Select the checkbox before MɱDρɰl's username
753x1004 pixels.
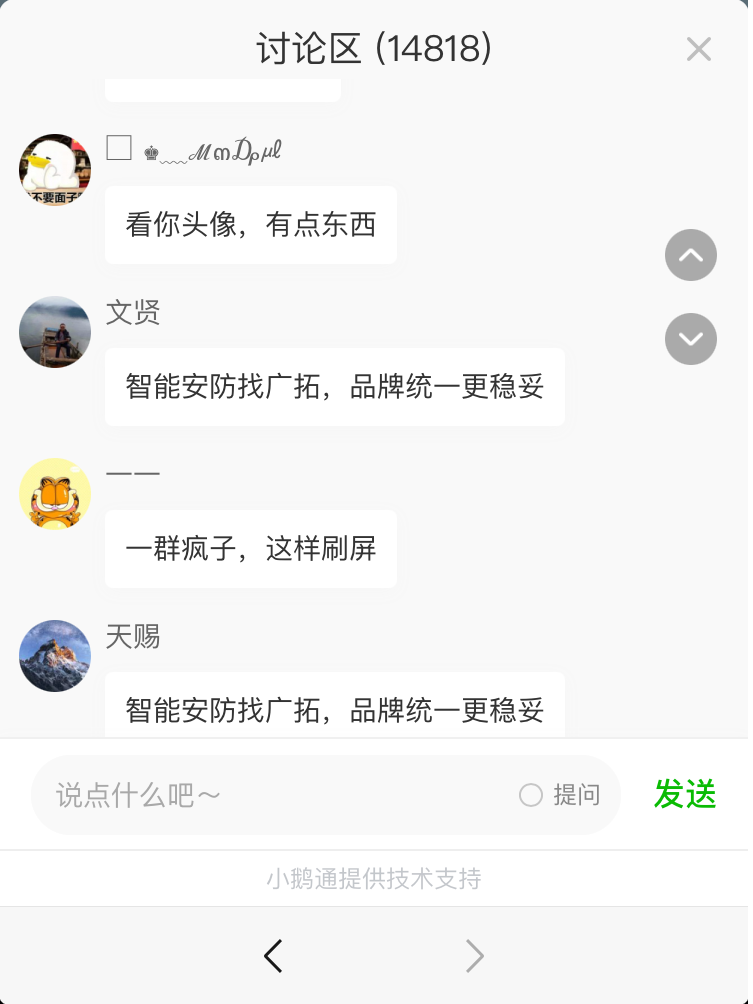pyautogui.click(x=118, y=148)
